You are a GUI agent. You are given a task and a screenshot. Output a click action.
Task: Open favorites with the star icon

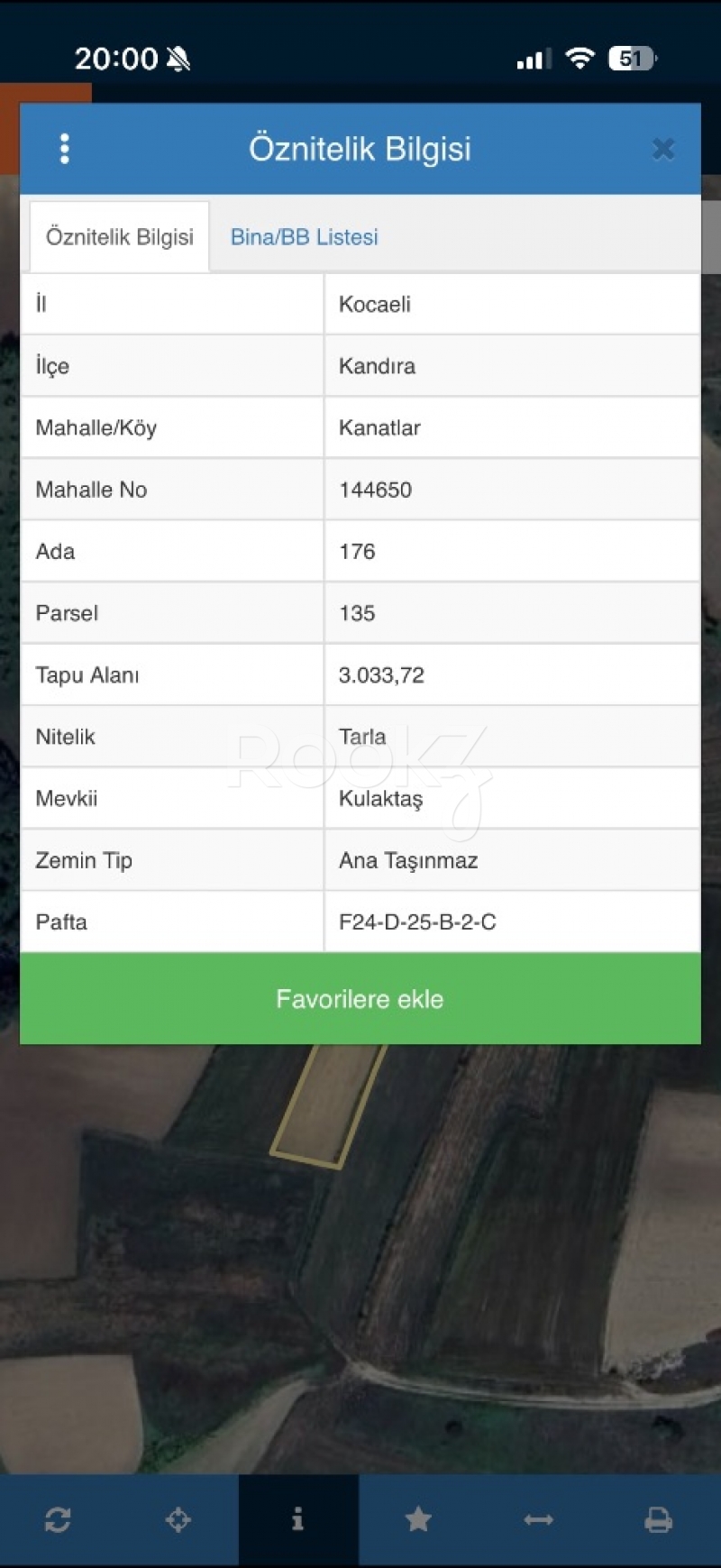[x=418, y=1520]
